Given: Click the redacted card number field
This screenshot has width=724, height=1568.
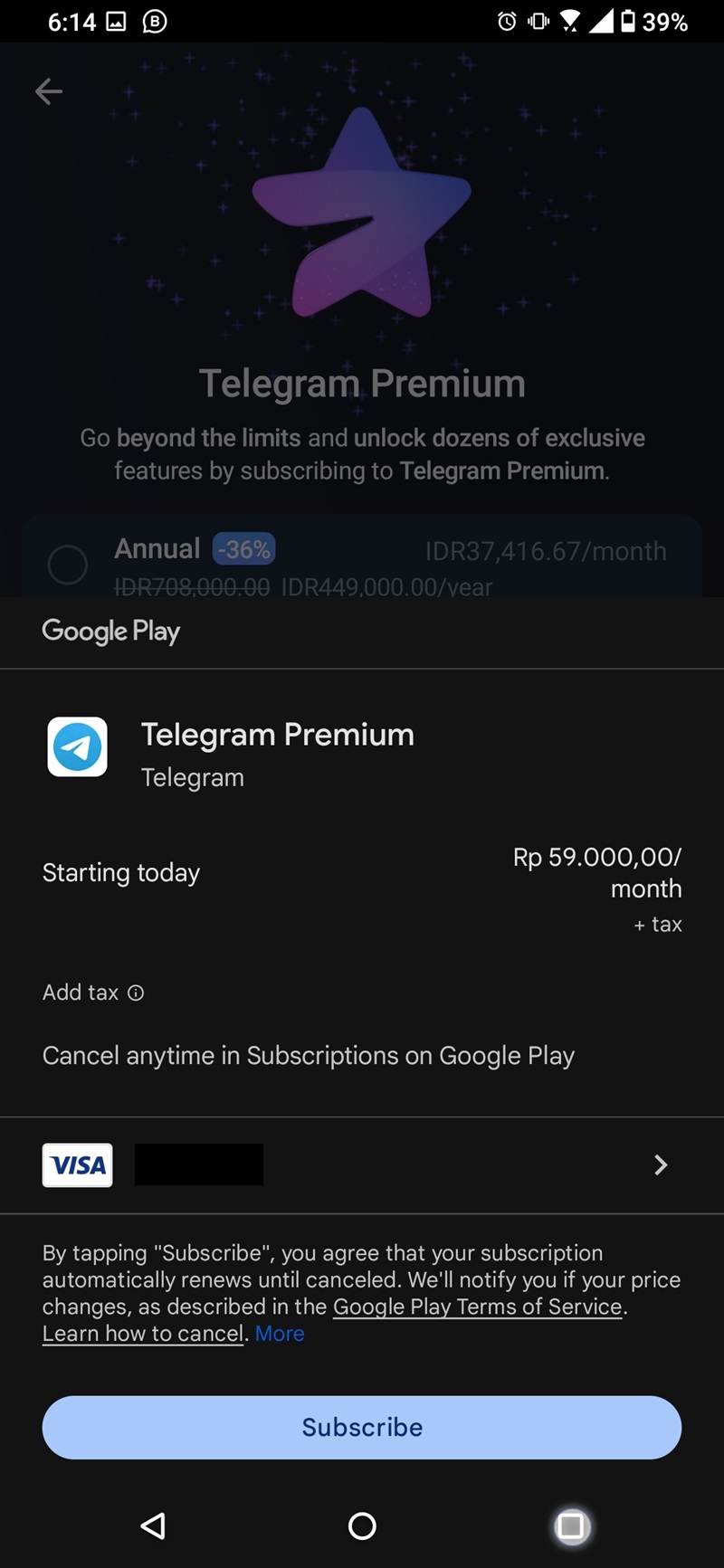Looking at the screenshot, I should (198, 1164).
